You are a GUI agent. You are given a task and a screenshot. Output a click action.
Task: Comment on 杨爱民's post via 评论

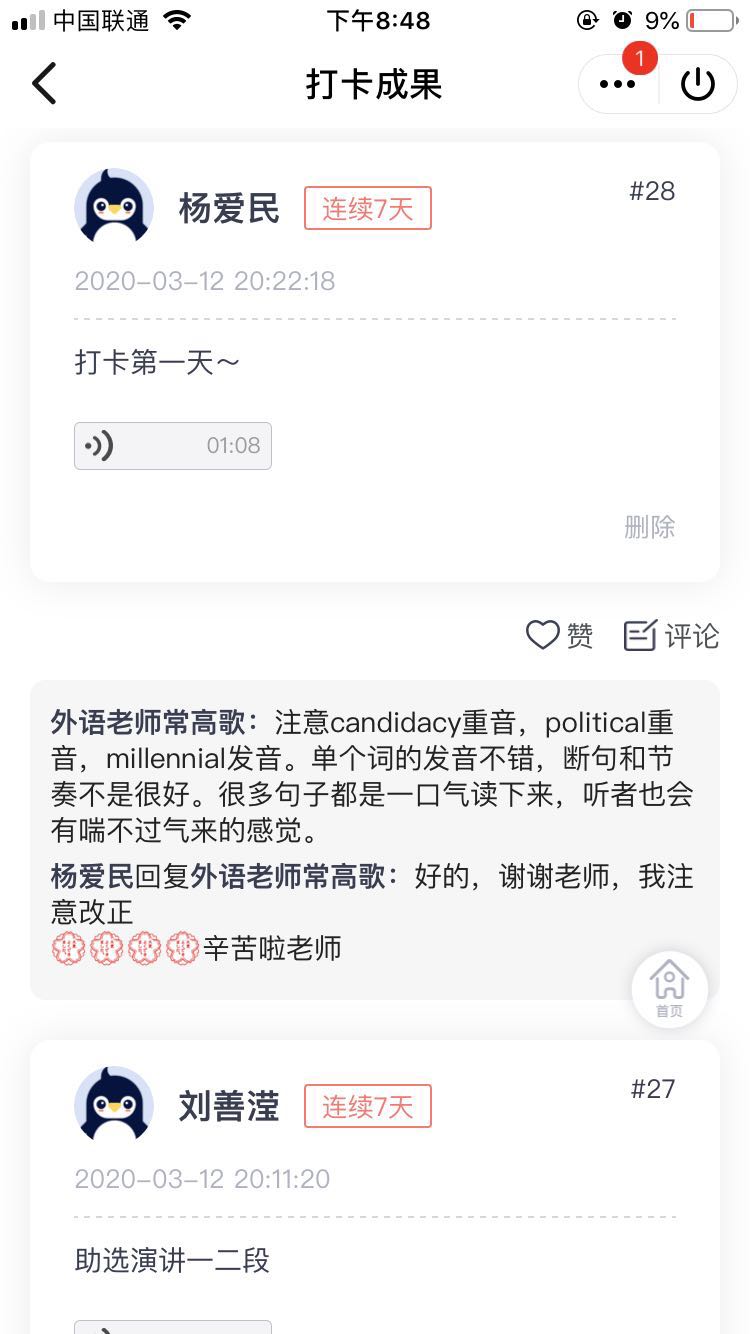point(671,636)
